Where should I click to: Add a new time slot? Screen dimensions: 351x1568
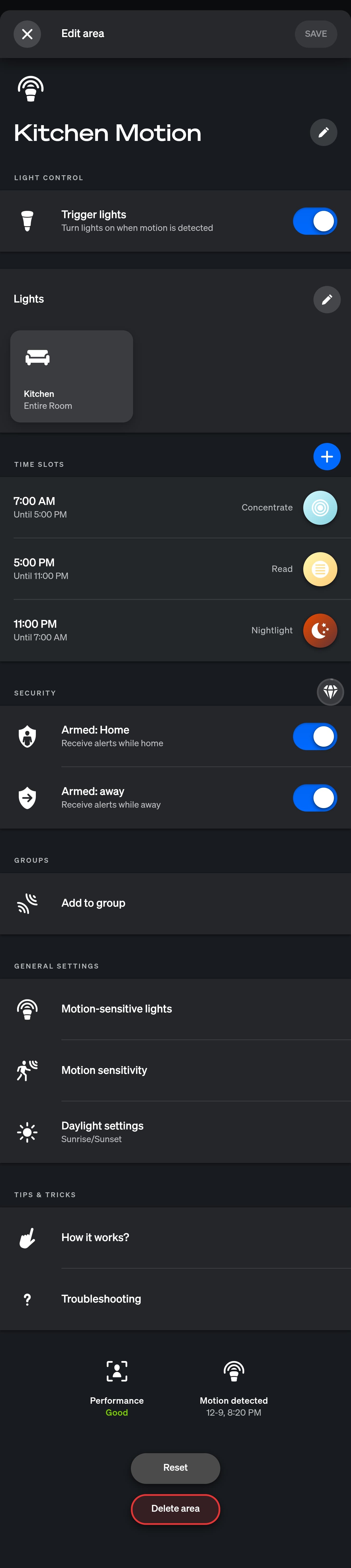pos(327,457)
